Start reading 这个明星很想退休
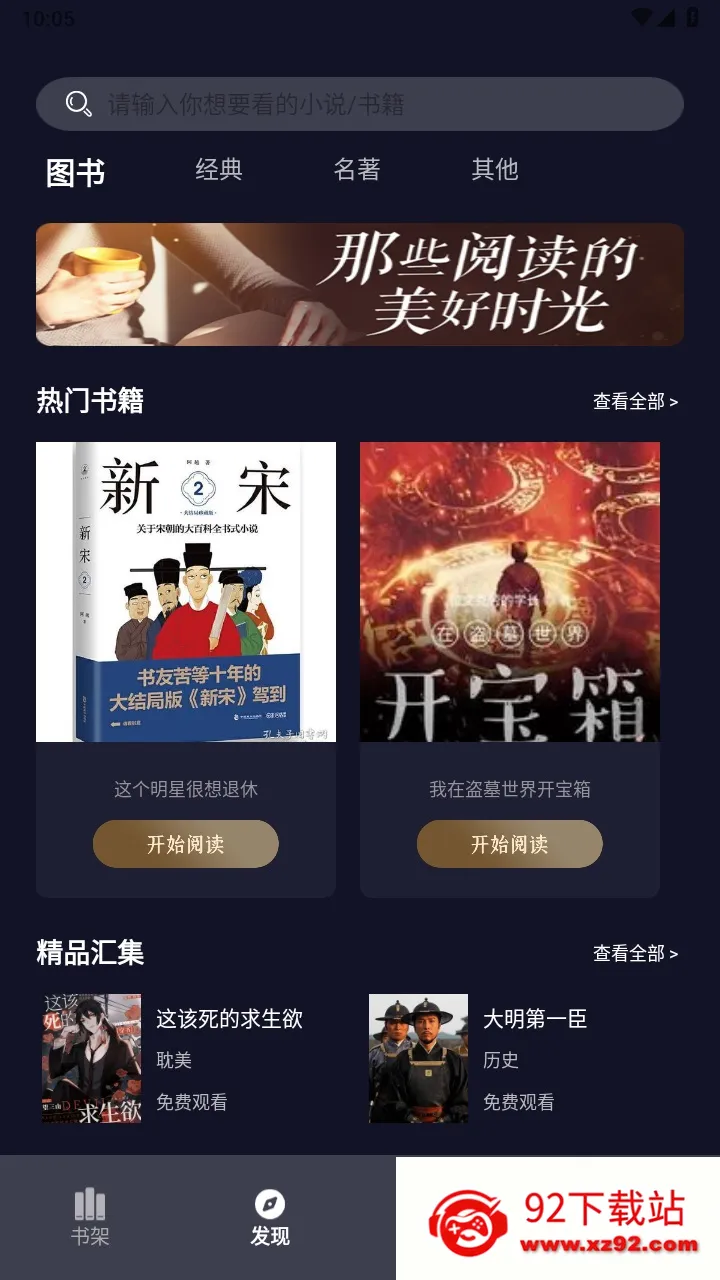This screenshot has width=720, height=1280. pos(186,844)
